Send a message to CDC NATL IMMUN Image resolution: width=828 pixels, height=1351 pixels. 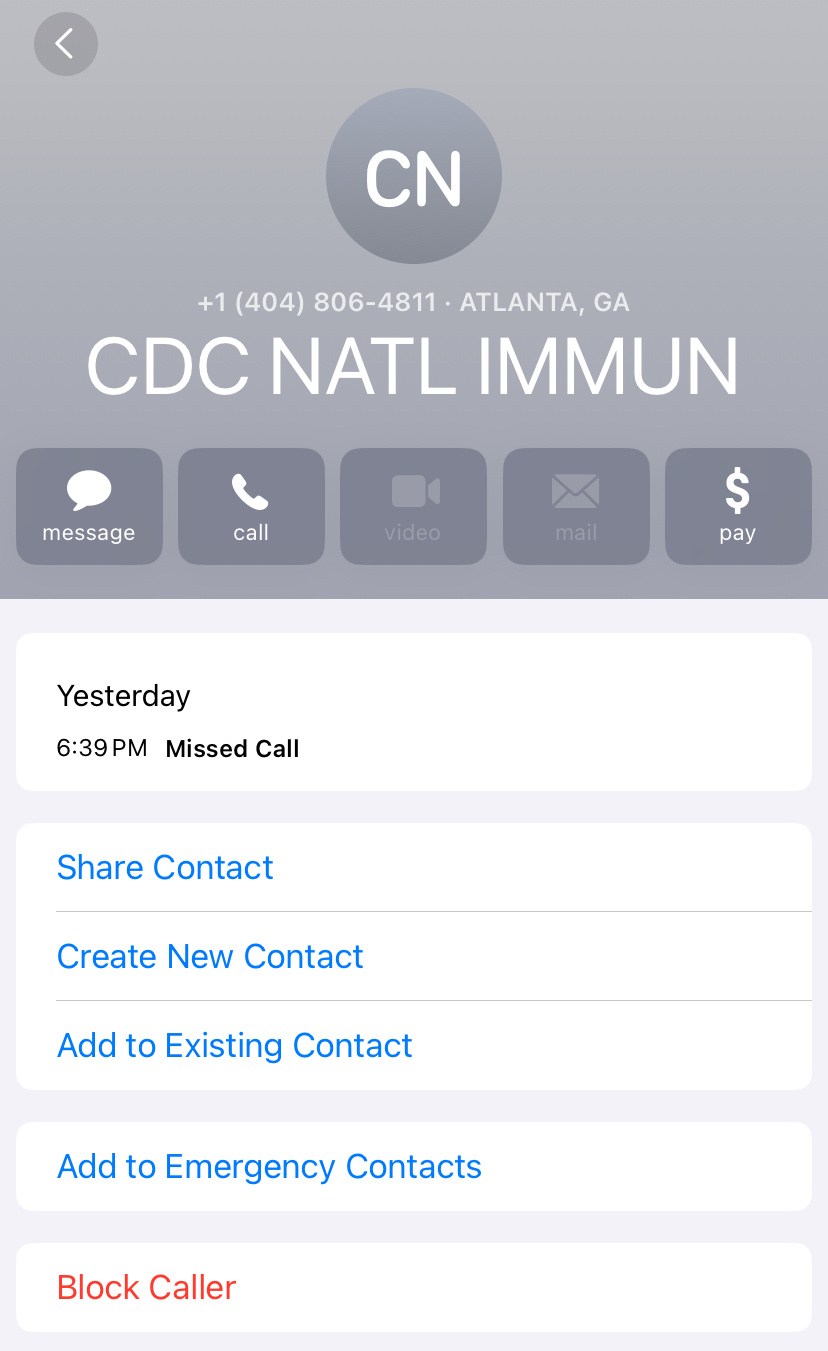tap(89, 506)
